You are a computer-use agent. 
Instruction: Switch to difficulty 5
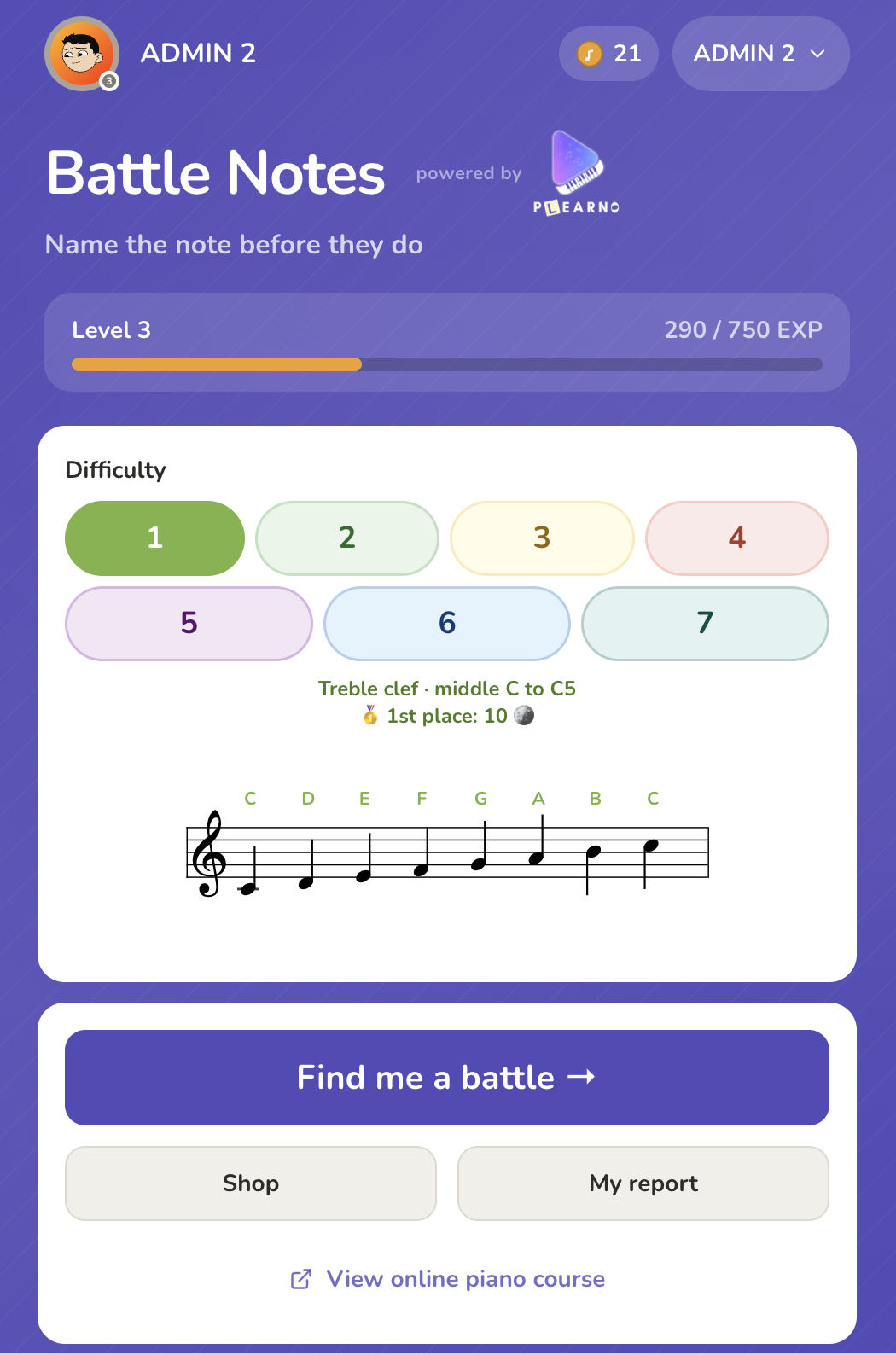point(189,624)
